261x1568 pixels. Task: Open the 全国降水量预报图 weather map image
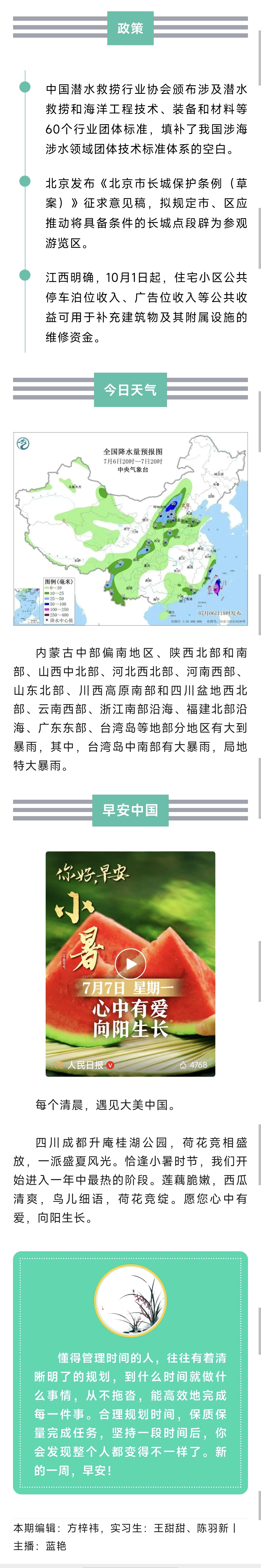(x=130, y=528)
